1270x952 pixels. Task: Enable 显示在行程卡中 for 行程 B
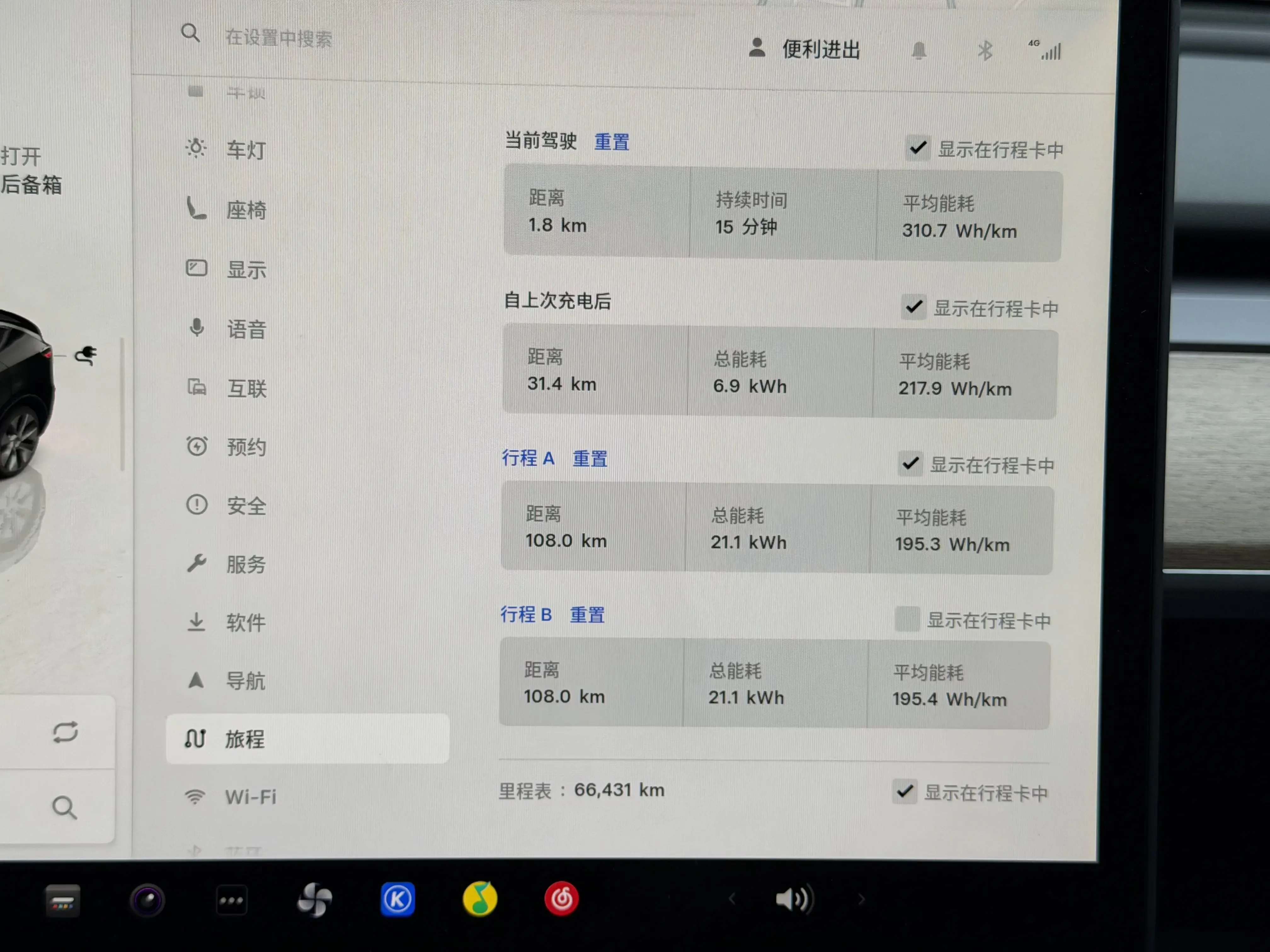(907, 619)
